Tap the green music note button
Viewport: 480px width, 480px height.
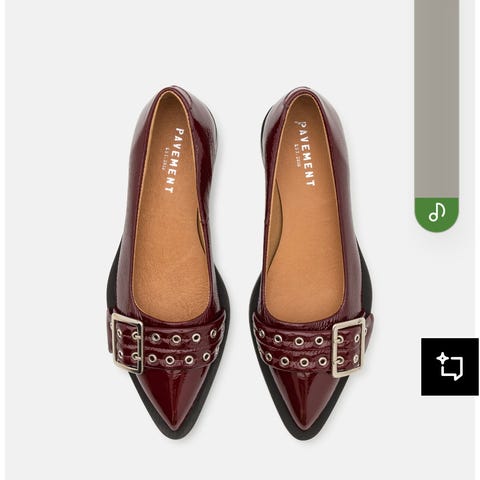(x=436, y=214)
